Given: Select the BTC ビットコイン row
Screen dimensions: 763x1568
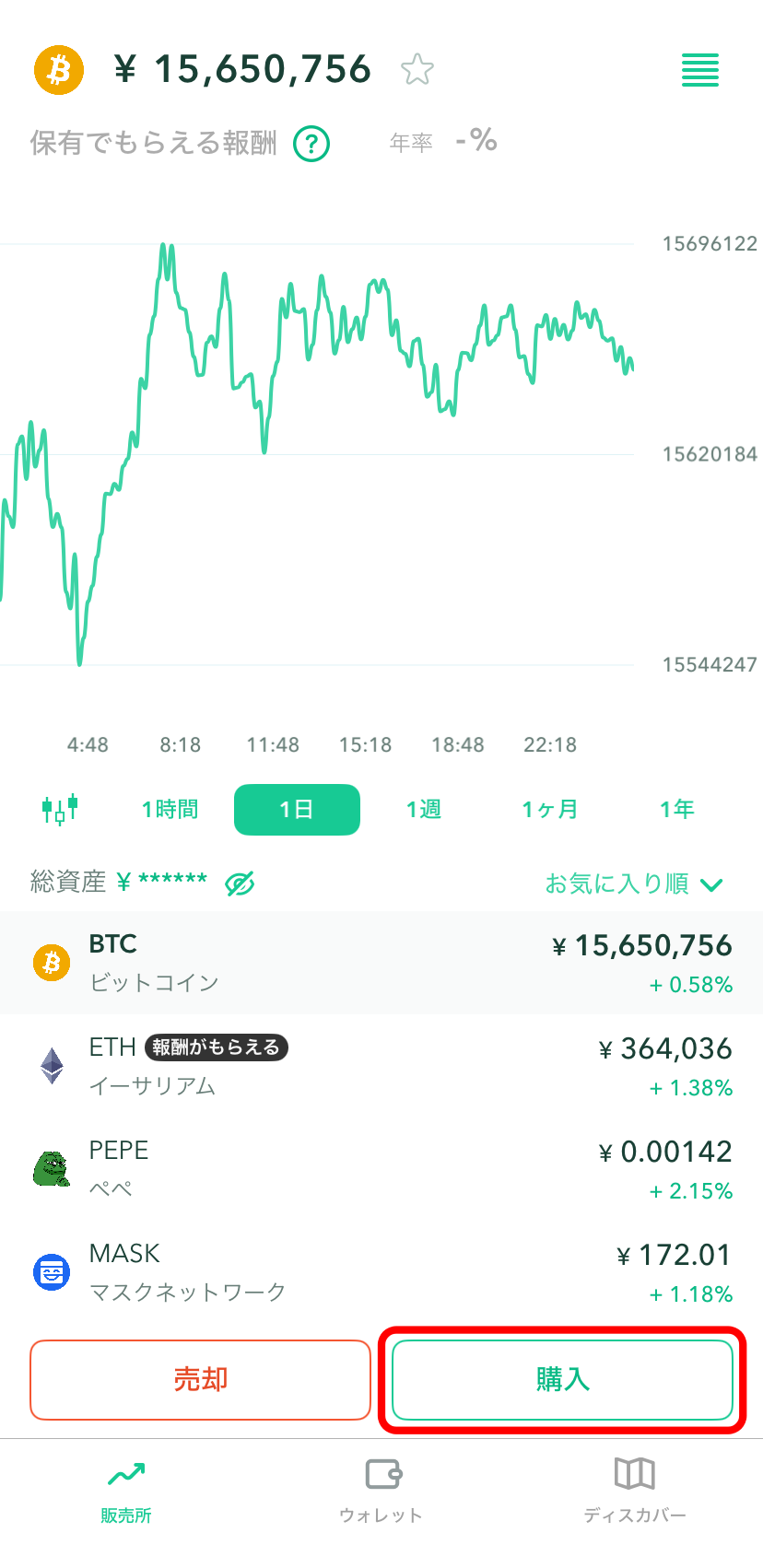Looking at the screenshot, I should (381, 963).
